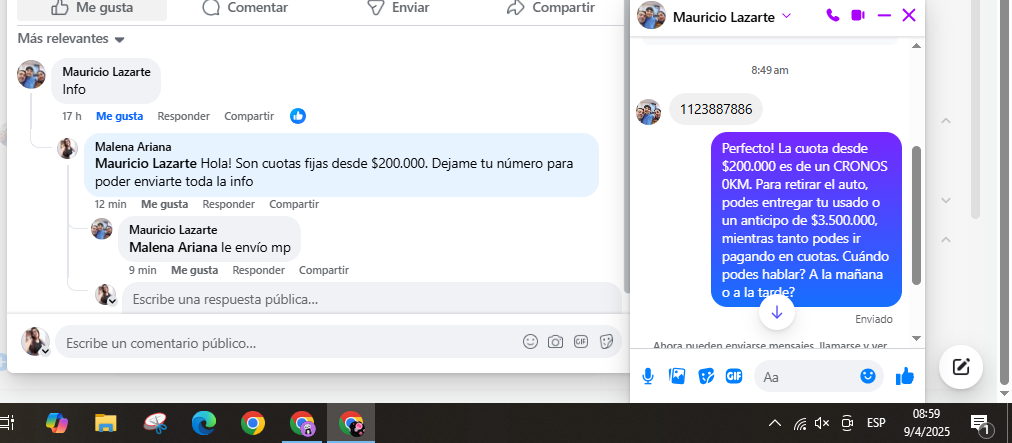This screenshot has height=443, width=1012.
Task: Insert an emoji in the public comment
Action: point(530,342)
